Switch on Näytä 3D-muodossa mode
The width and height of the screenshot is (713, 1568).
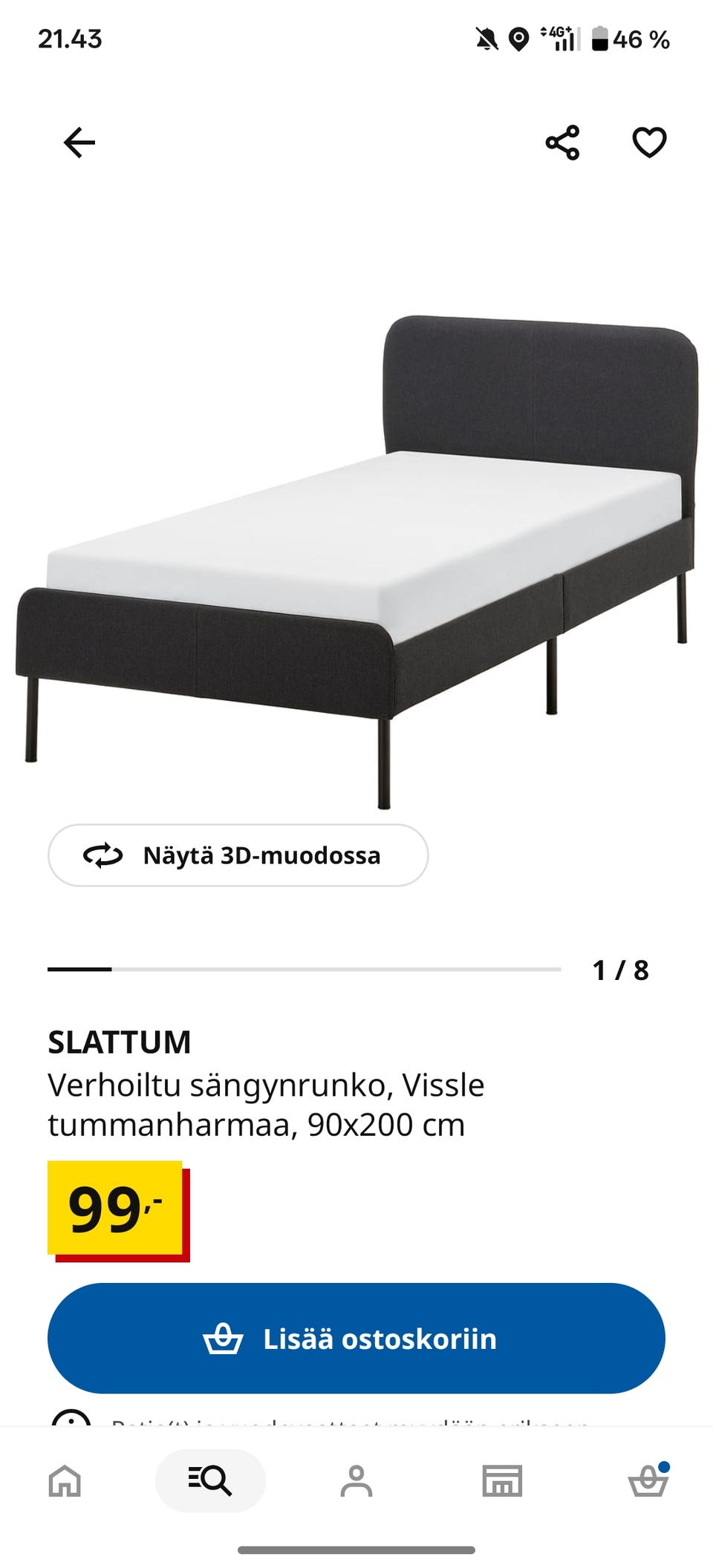pyautogui.click(x=238, y=855)
